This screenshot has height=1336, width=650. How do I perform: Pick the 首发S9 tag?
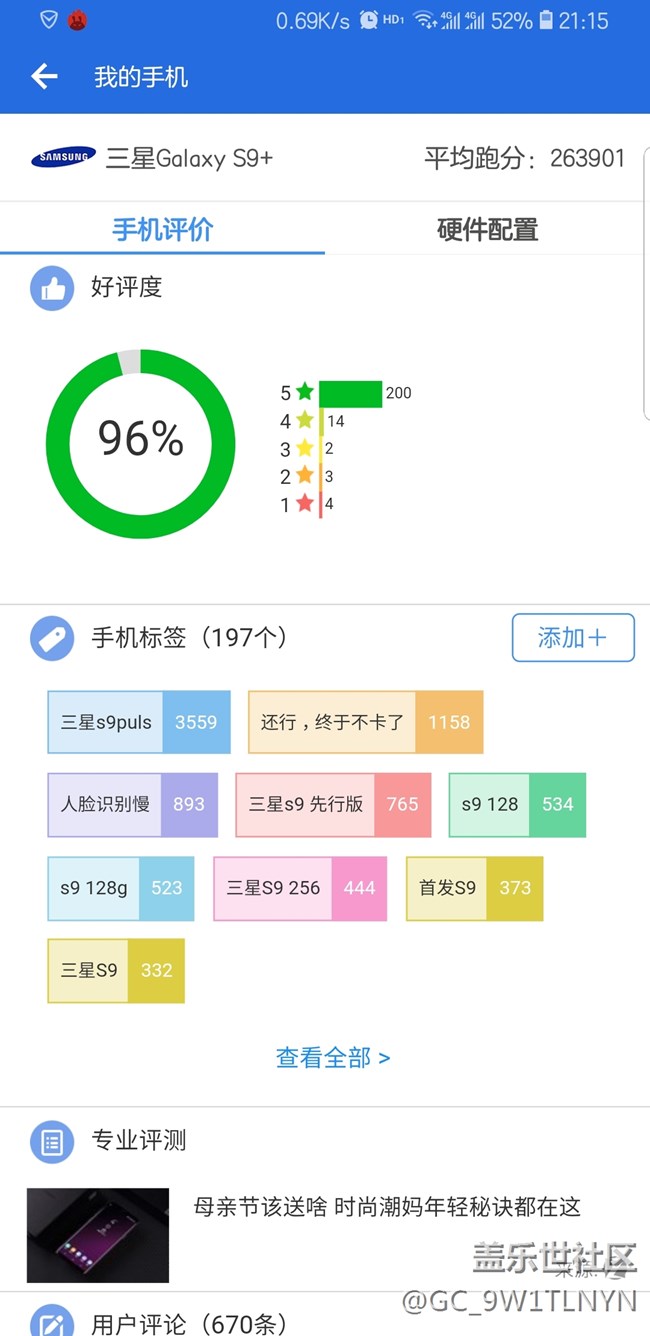coord(474,888)
